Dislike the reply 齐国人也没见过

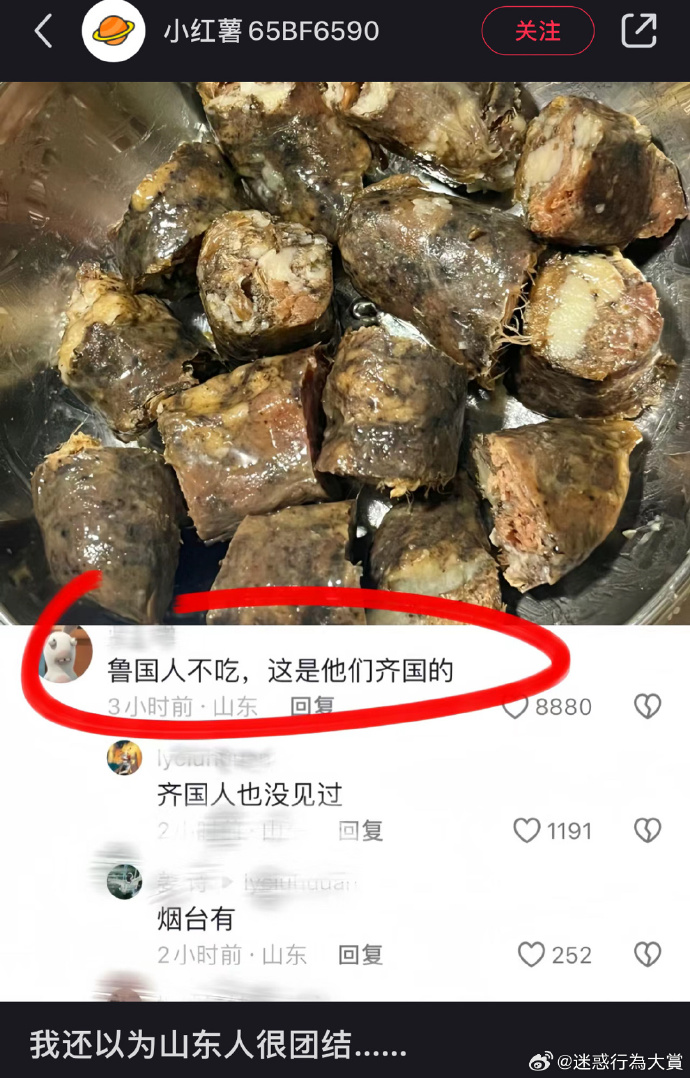(x=648, y=831)
